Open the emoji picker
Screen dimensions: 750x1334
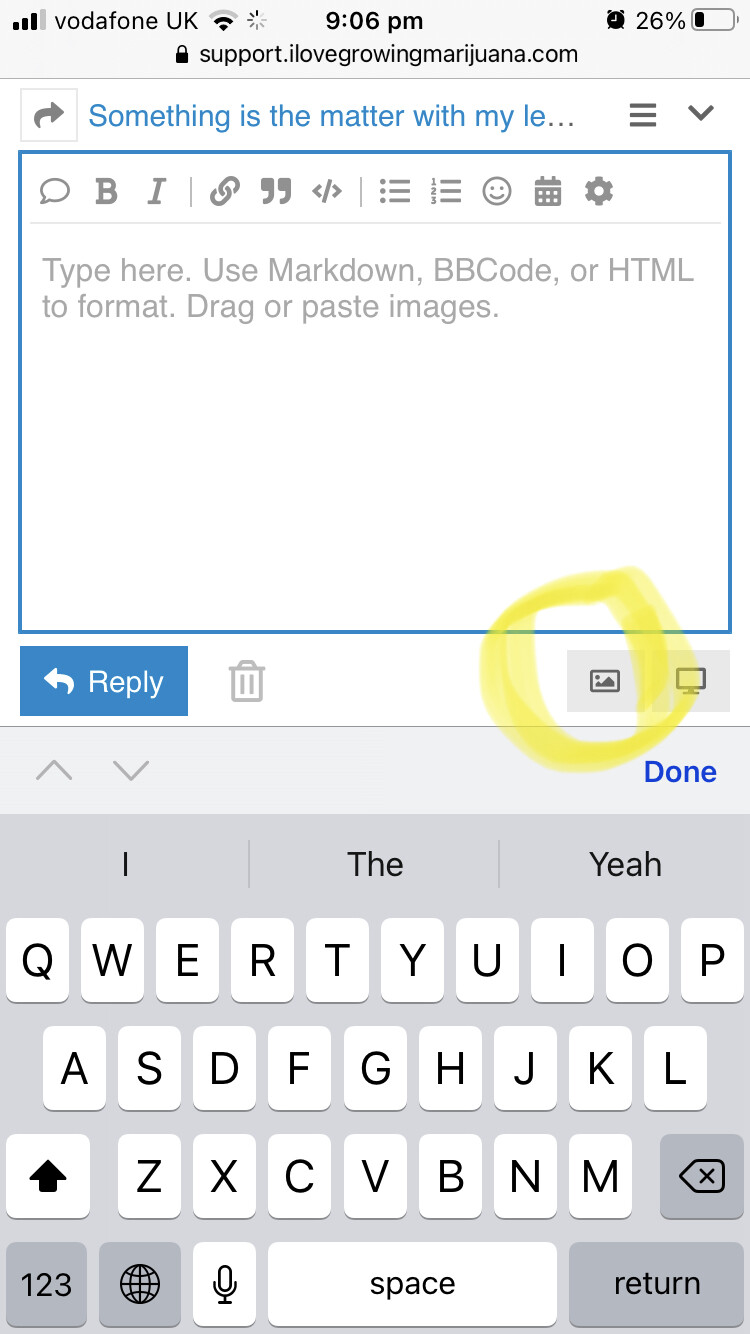click(497, 190)
